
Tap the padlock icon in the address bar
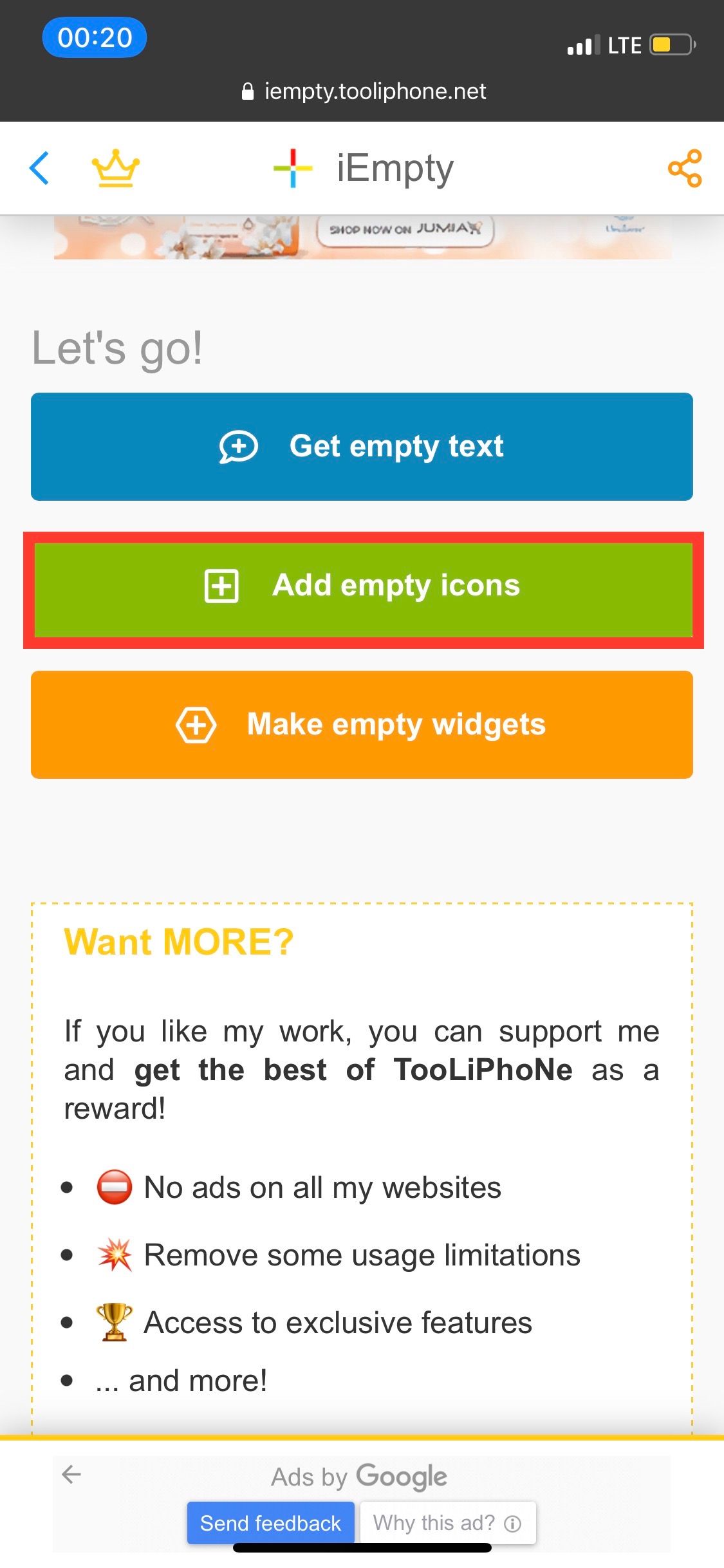point(248,90)
